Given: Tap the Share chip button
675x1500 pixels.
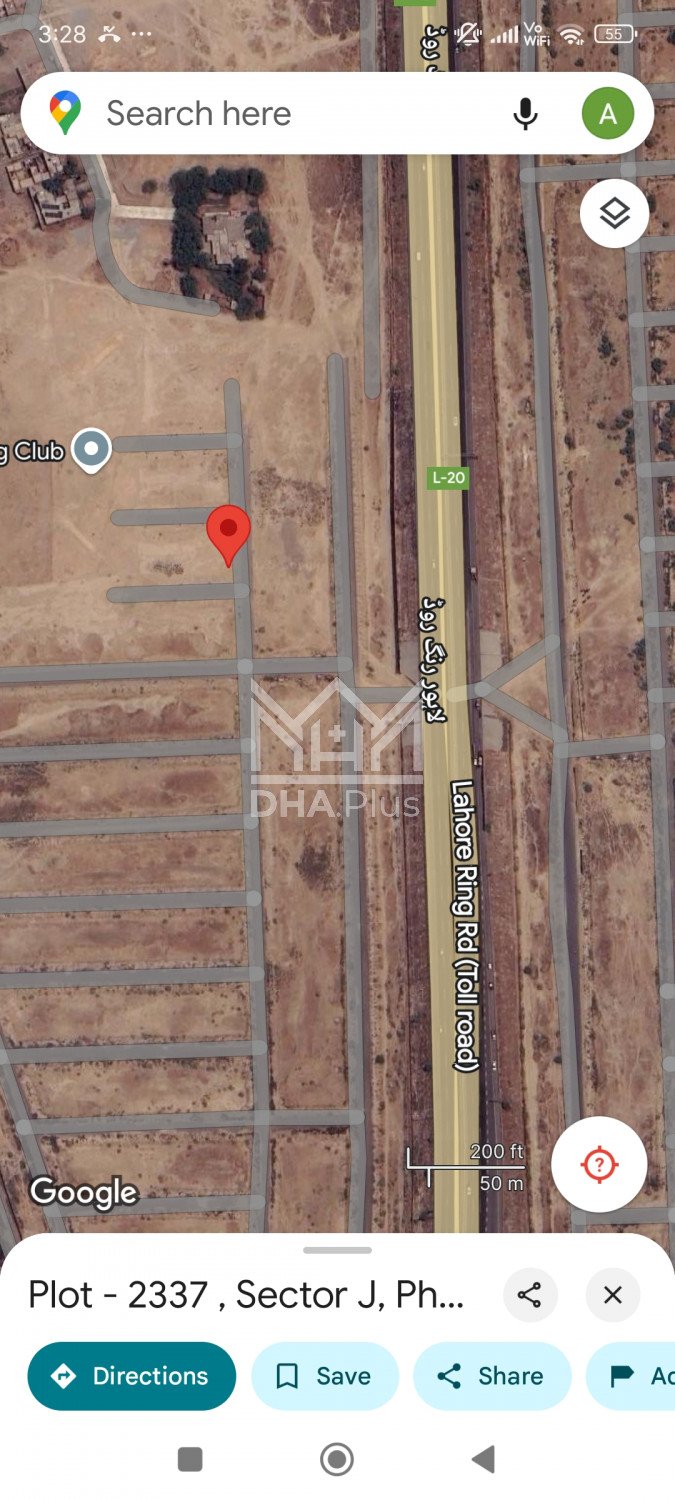Looking at the screenshot, I should pyautogui.click(x=492, y=1376).
